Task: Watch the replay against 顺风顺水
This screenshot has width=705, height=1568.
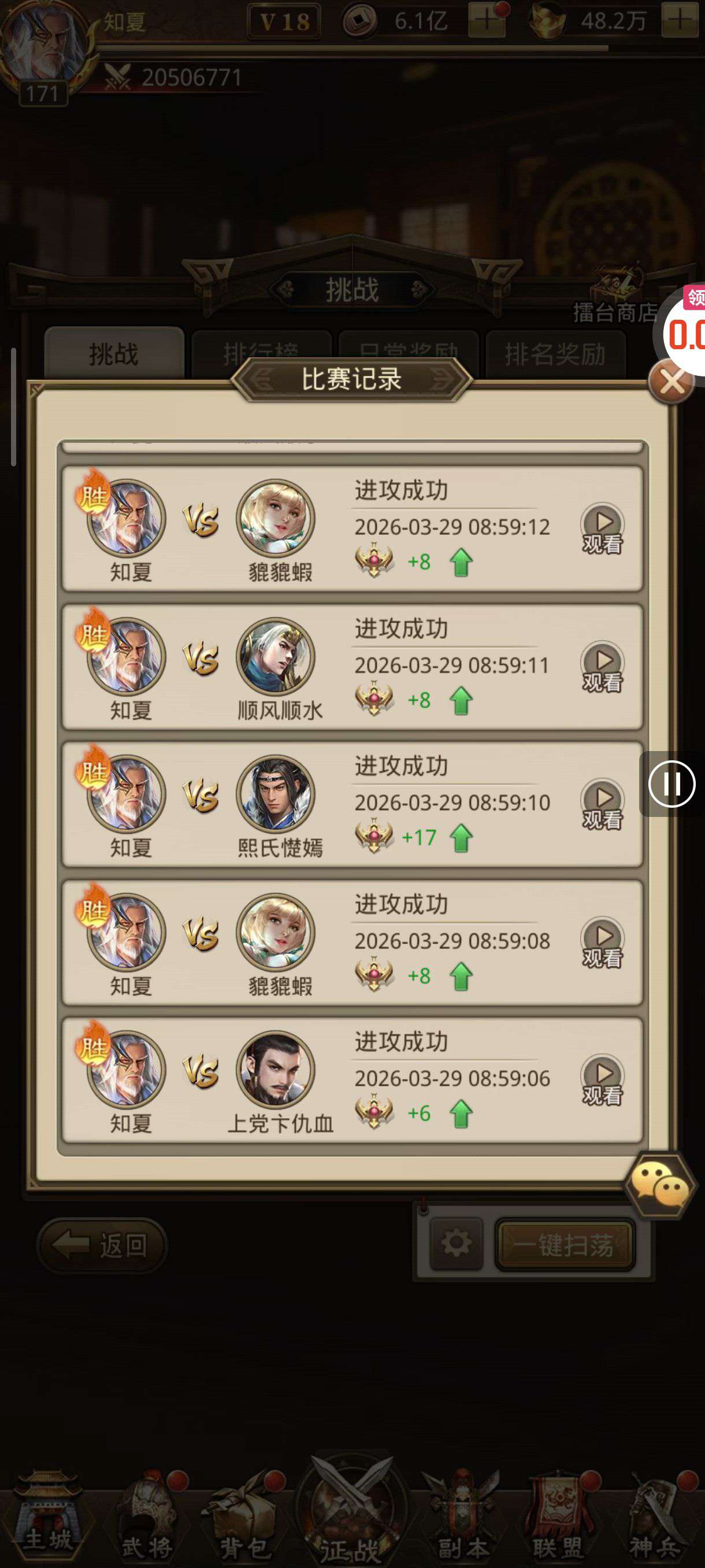Action: pos(602,667)
